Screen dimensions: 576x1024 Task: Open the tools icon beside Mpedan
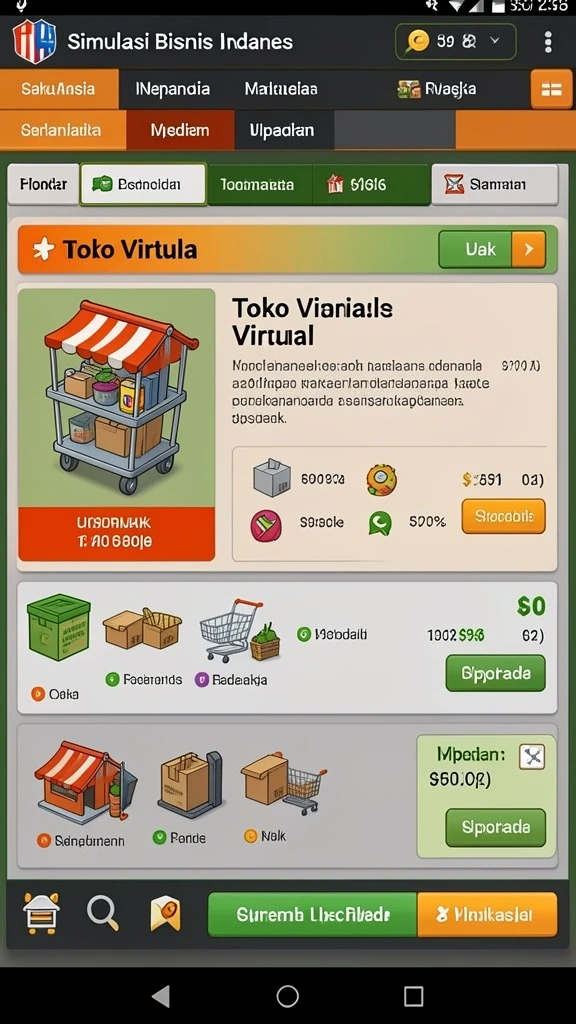[x=532, y=757]
